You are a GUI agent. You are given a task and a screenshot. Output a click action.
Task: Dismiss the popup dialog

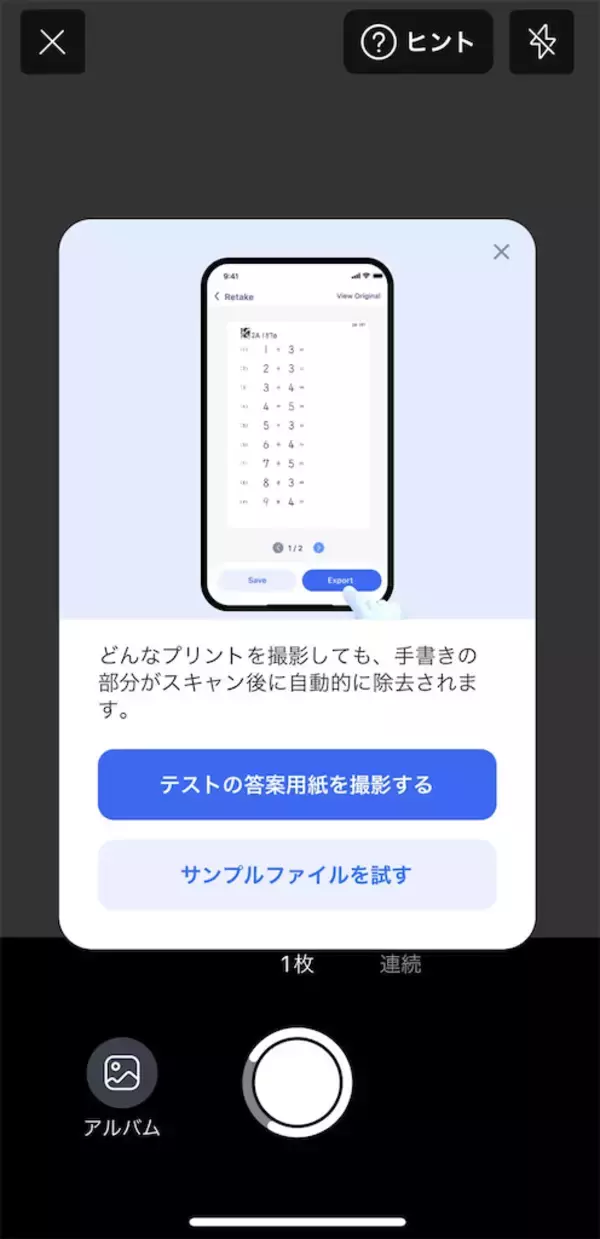point(501,252)
